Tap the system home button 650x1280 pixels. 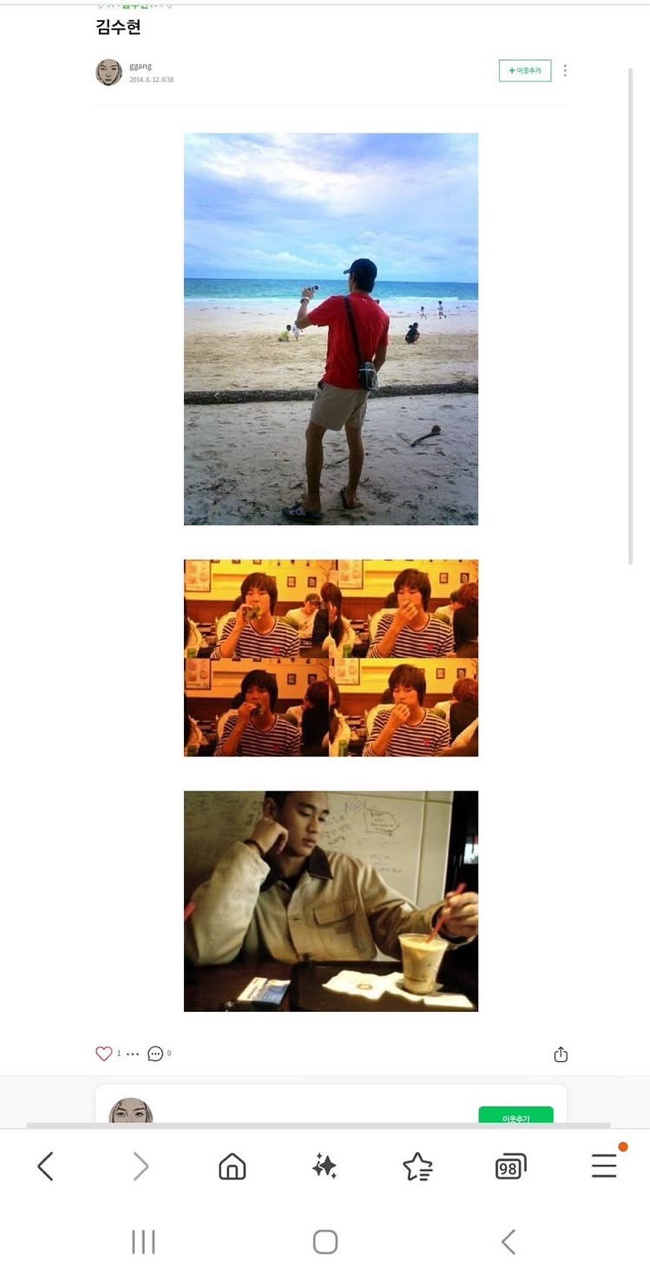[325, 1242]
